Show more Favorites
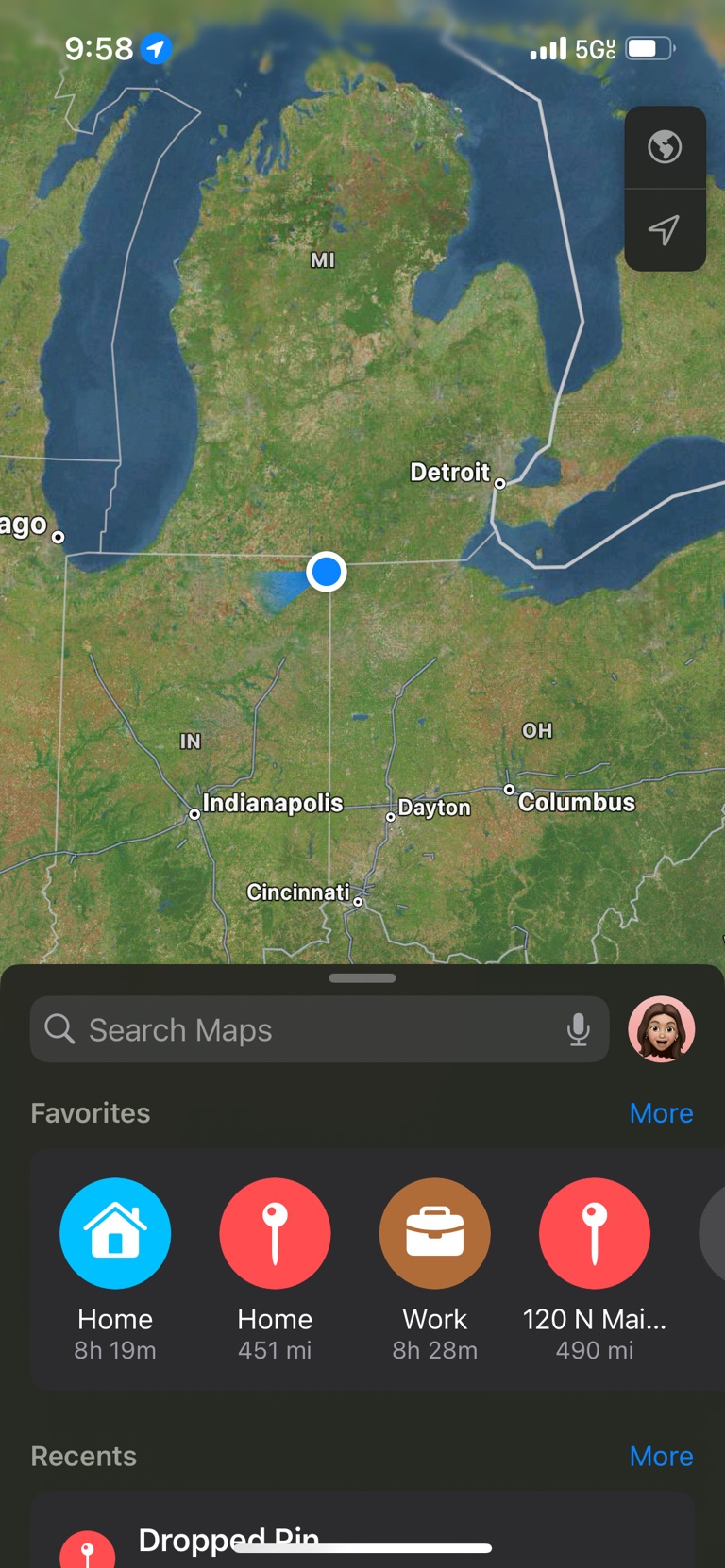 pos(661,1113)
